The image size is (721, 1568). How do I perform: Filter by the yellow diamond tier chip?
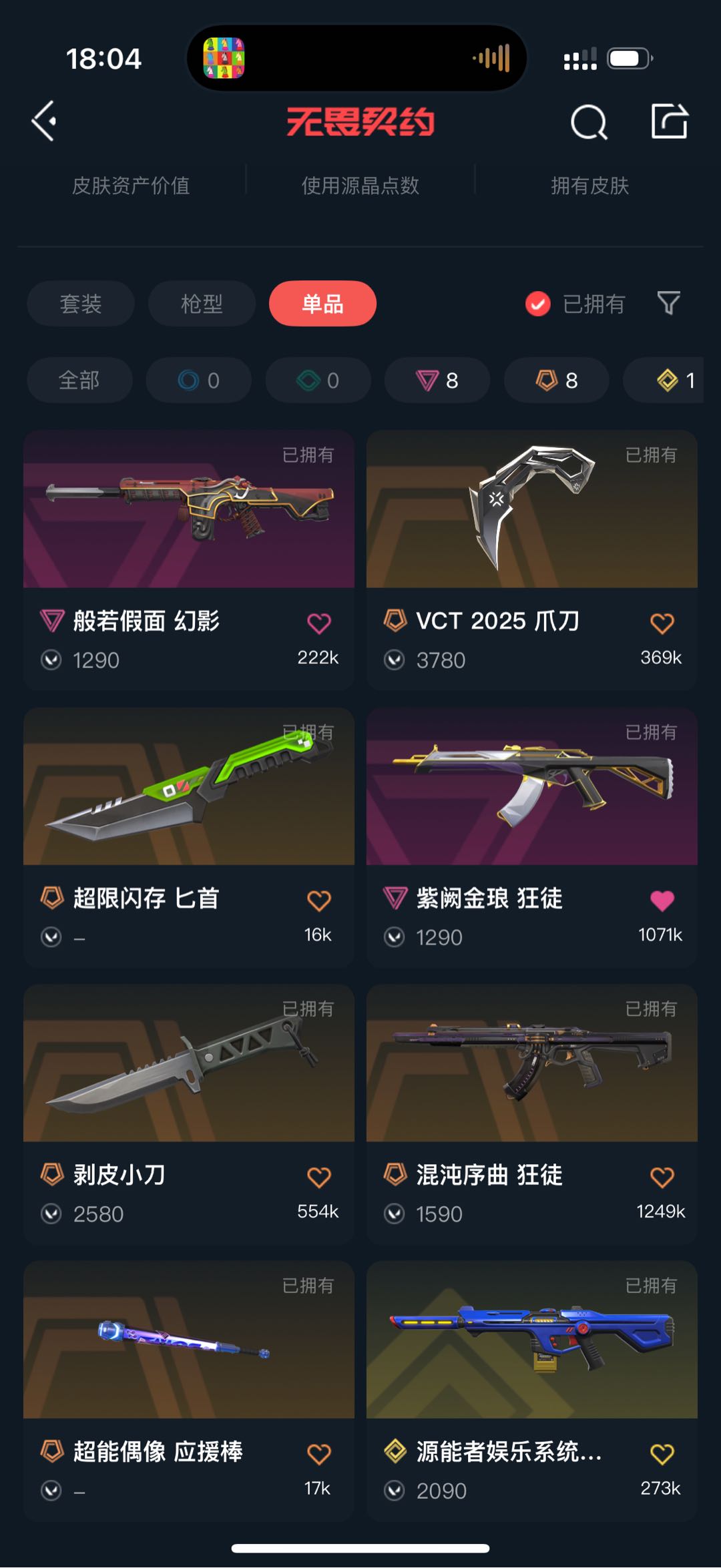674,380
